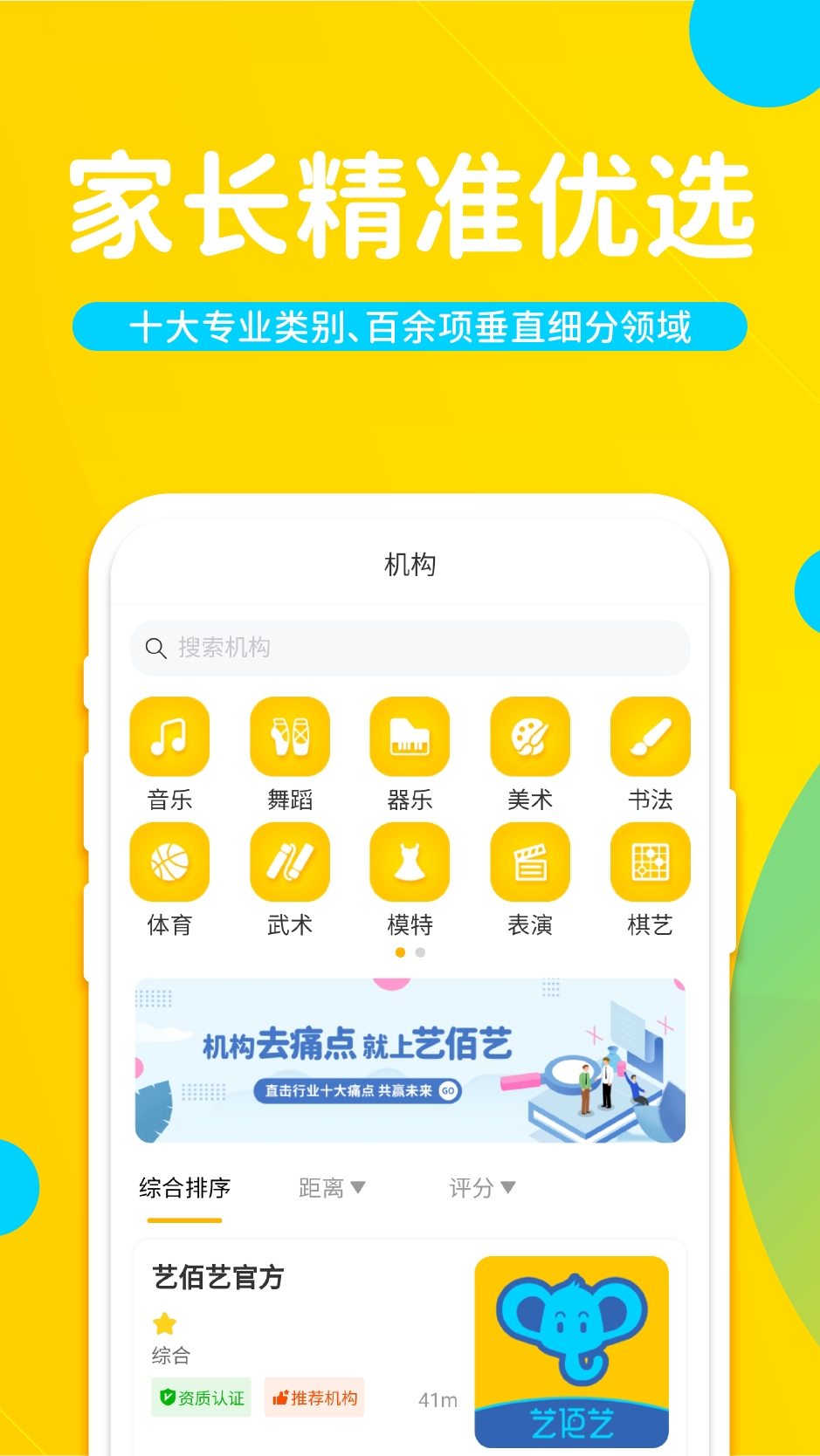Open the 艺佰艺官方 institution listing

click(217, 1277)
